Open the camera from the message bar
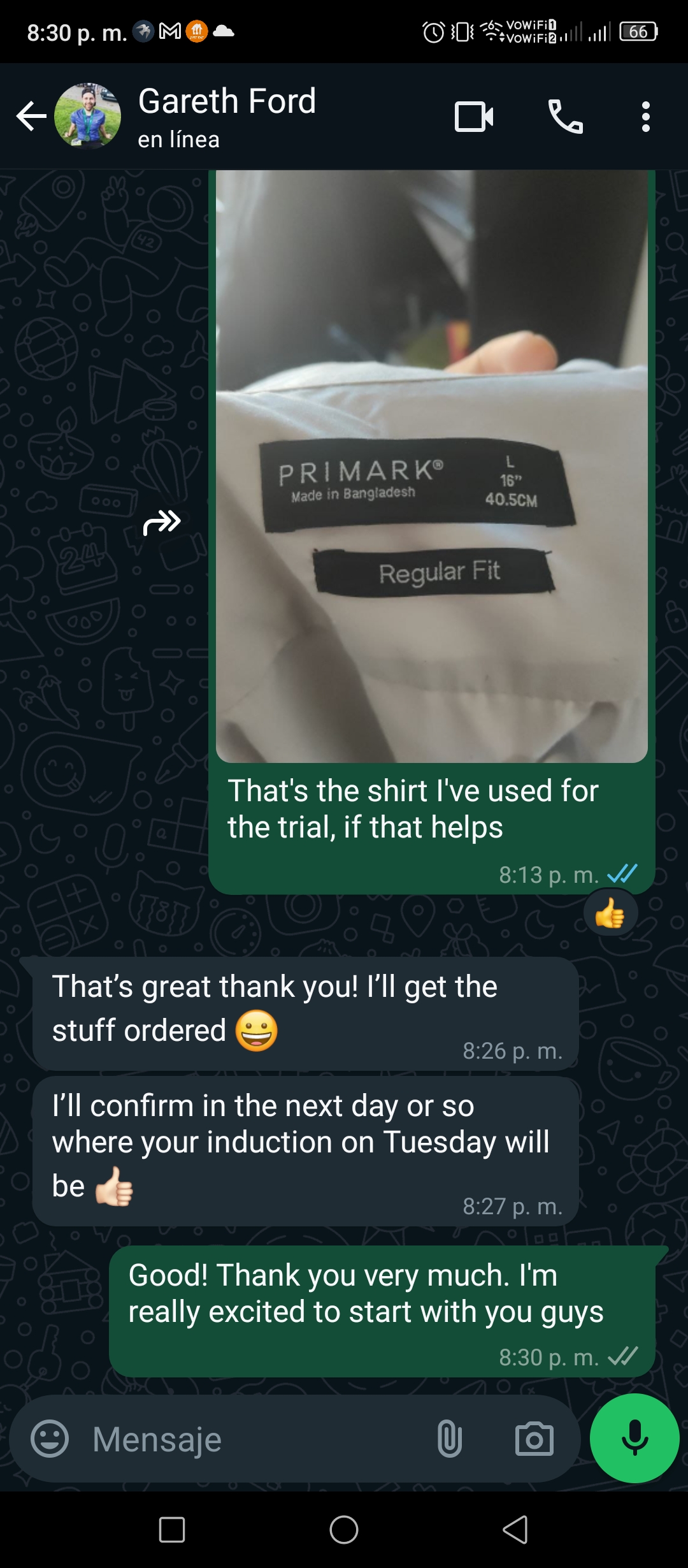The image size is (688, 1568). pos(534,1439)
